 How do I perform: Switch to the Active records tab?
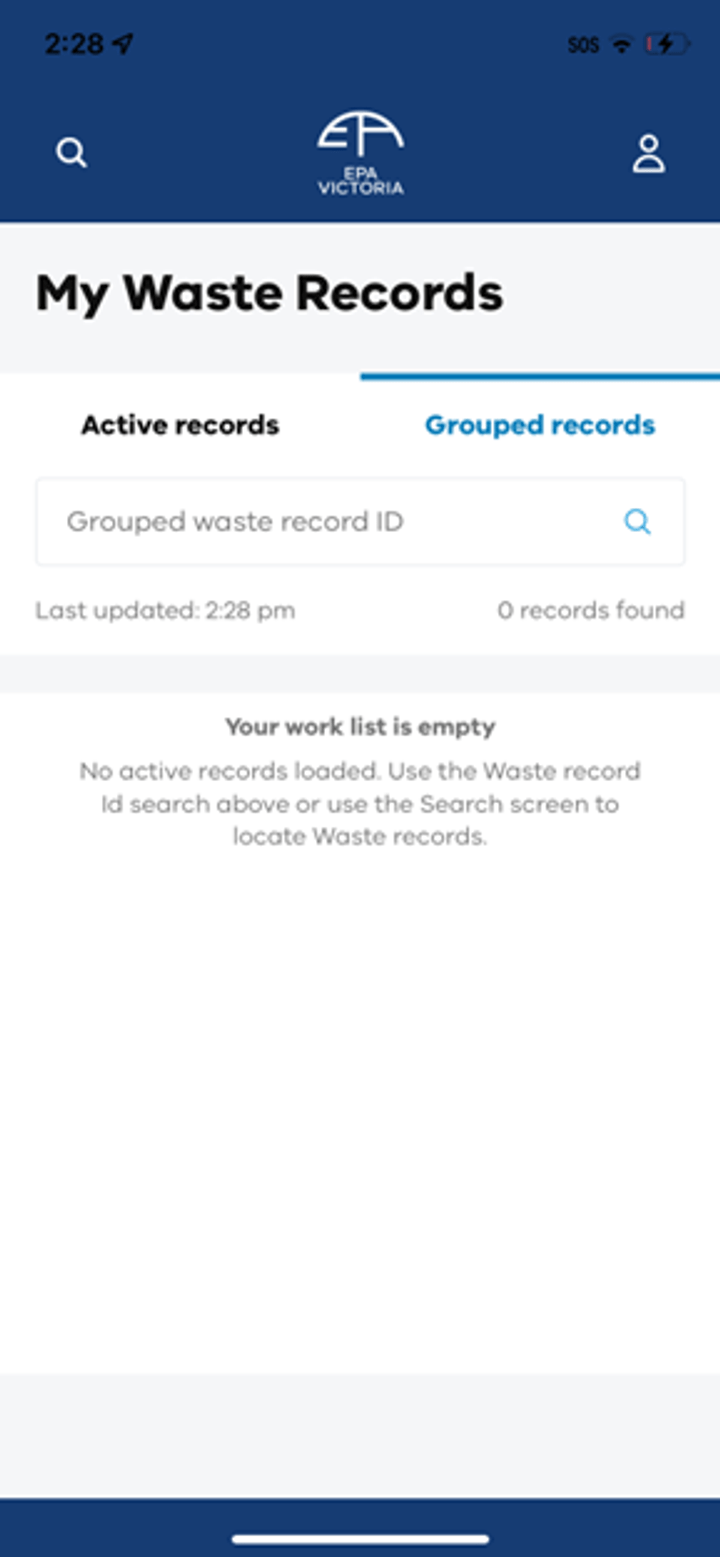[180, 424]
